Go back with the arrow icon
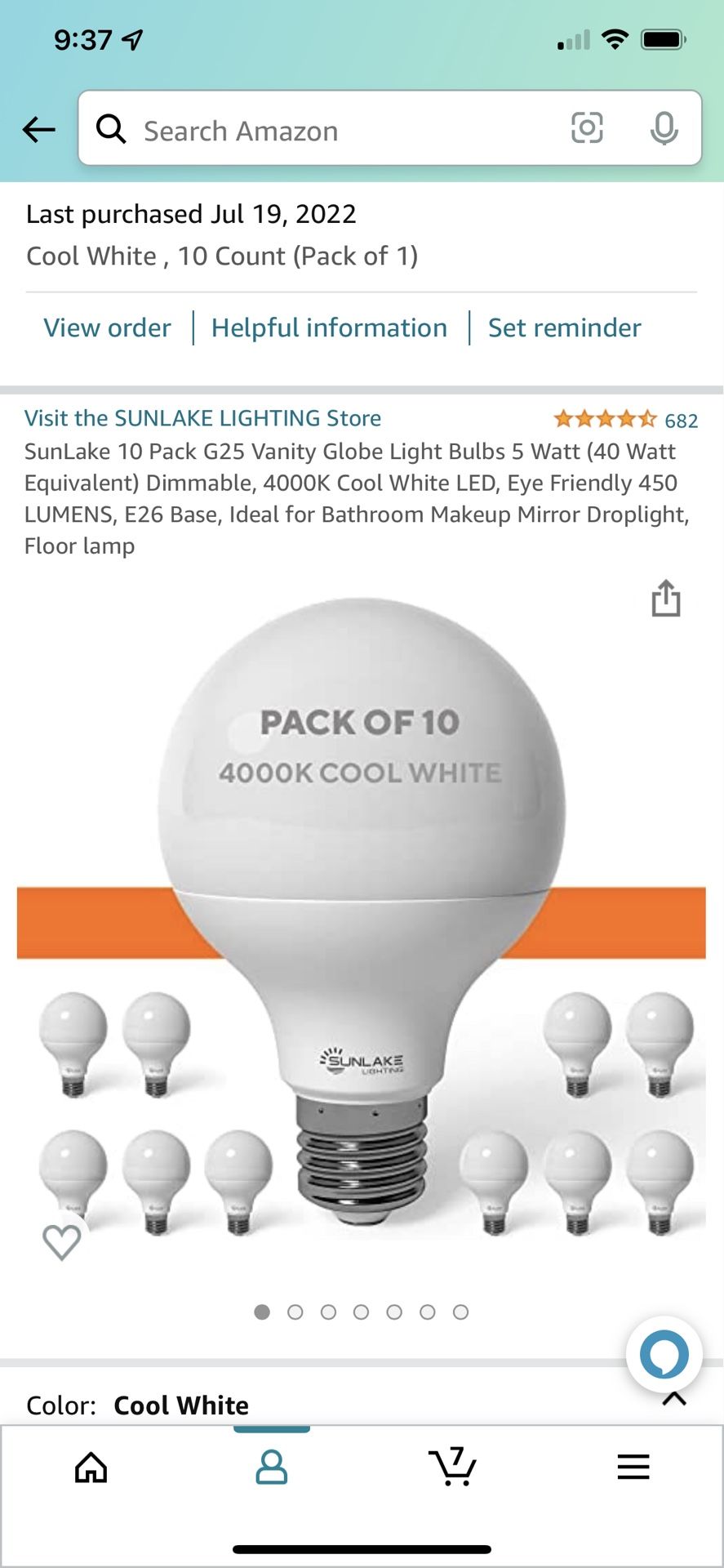 [x=38, y=129]
